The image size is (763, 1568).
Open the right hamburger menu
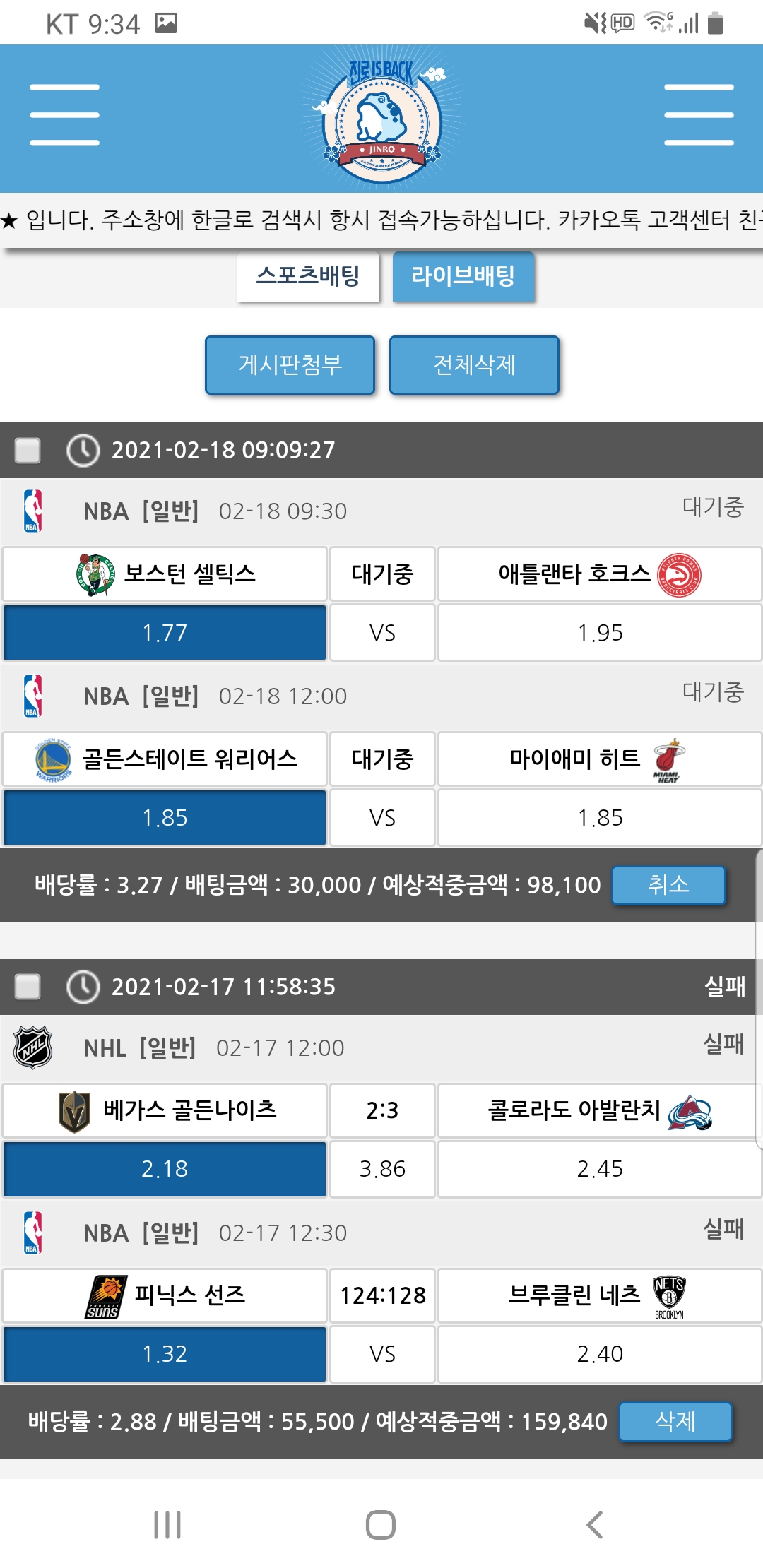click(699, 115)
